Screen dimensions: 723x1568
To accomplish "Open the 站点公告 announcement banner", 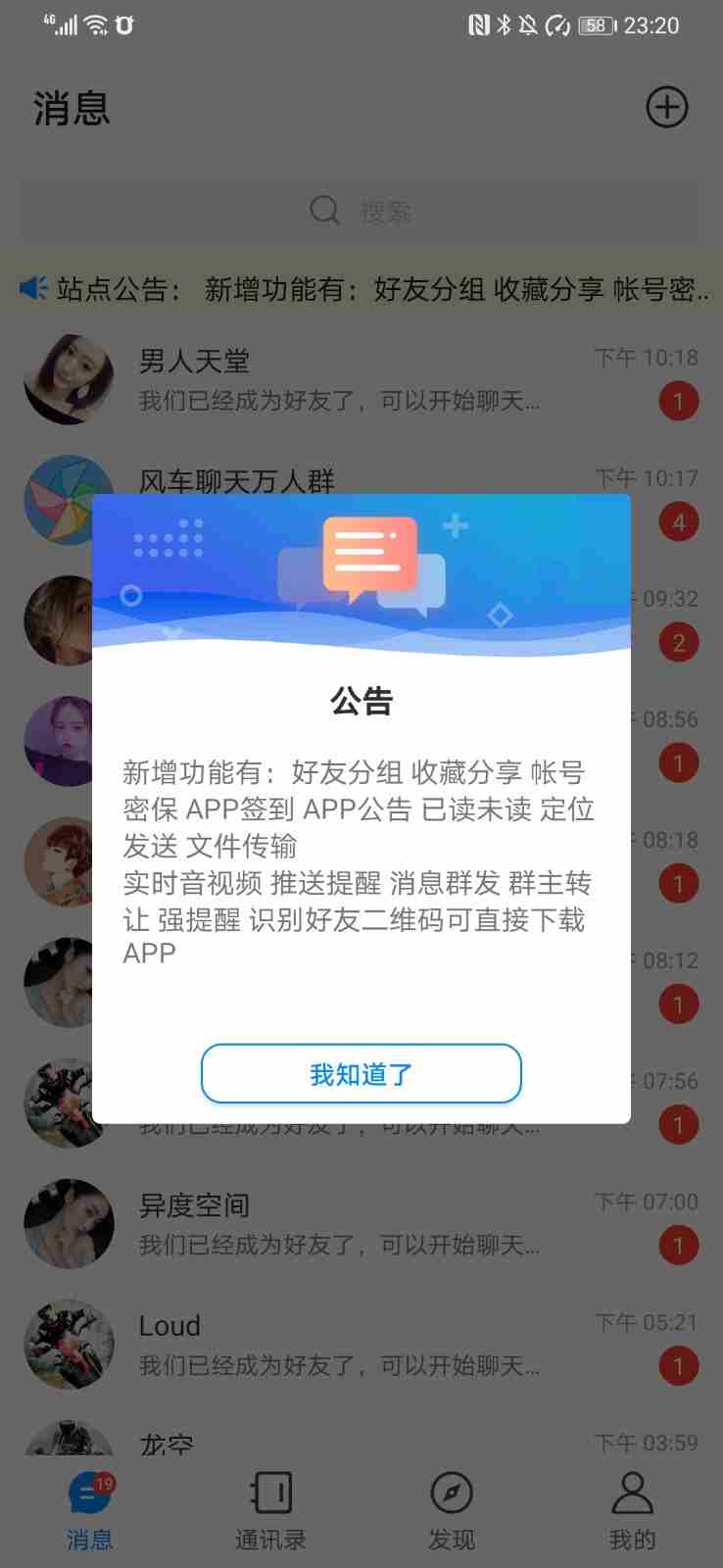I will coord(361,289).
